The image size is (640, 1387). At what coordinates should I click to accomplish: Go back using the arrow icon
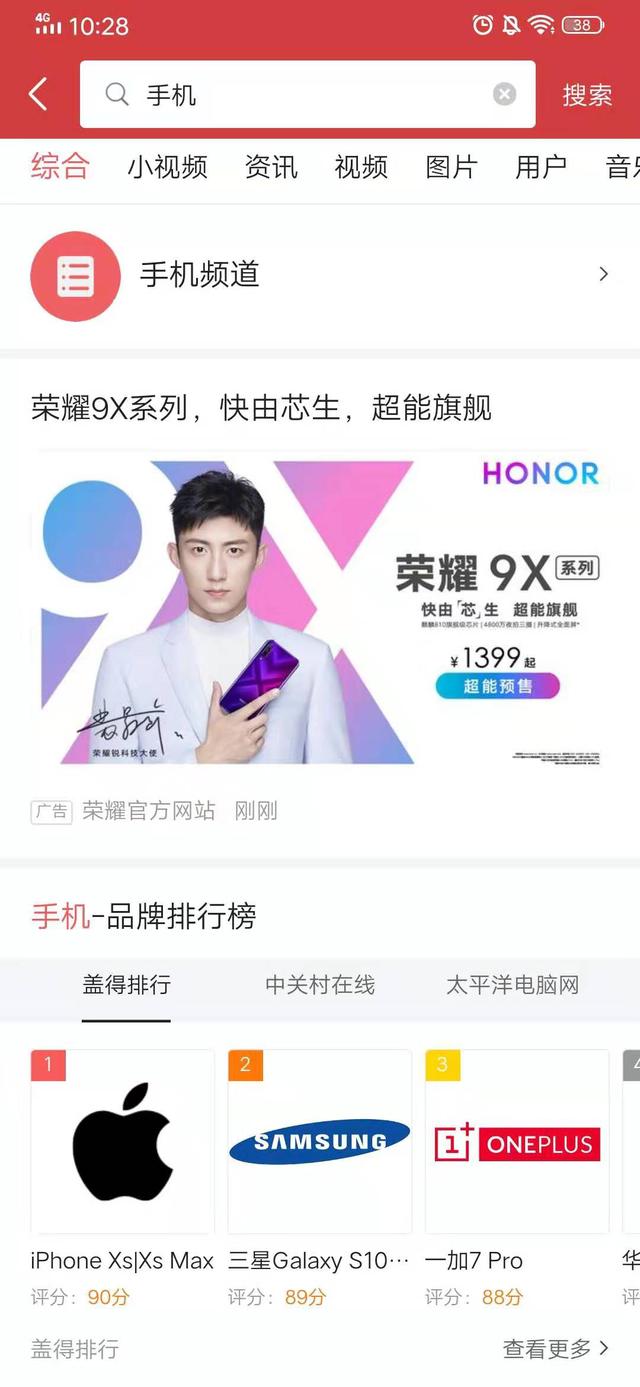(38, 95)
